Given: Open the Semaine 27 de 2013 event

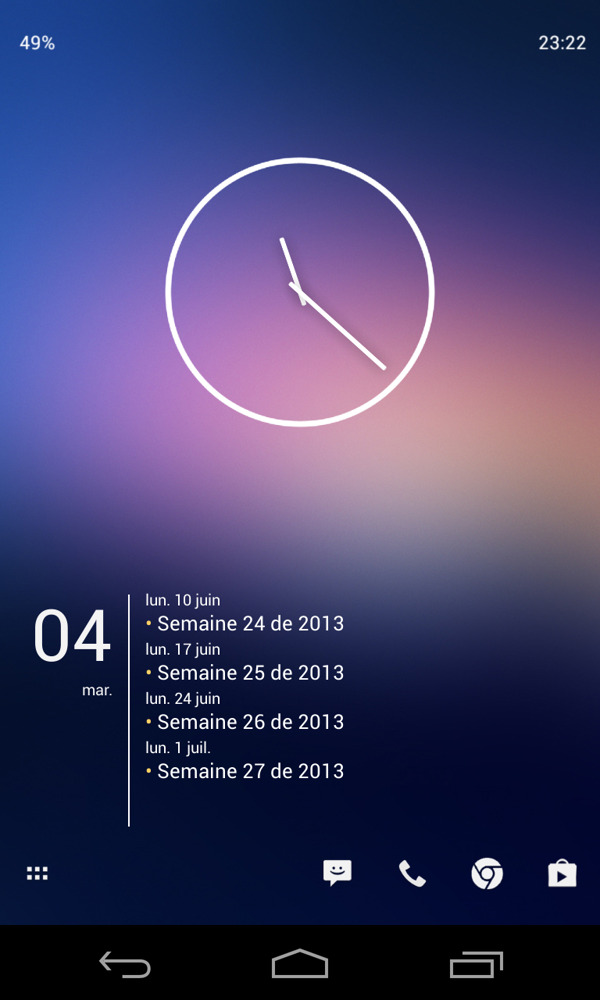Looking at the screenshot, I should point(250,771).
